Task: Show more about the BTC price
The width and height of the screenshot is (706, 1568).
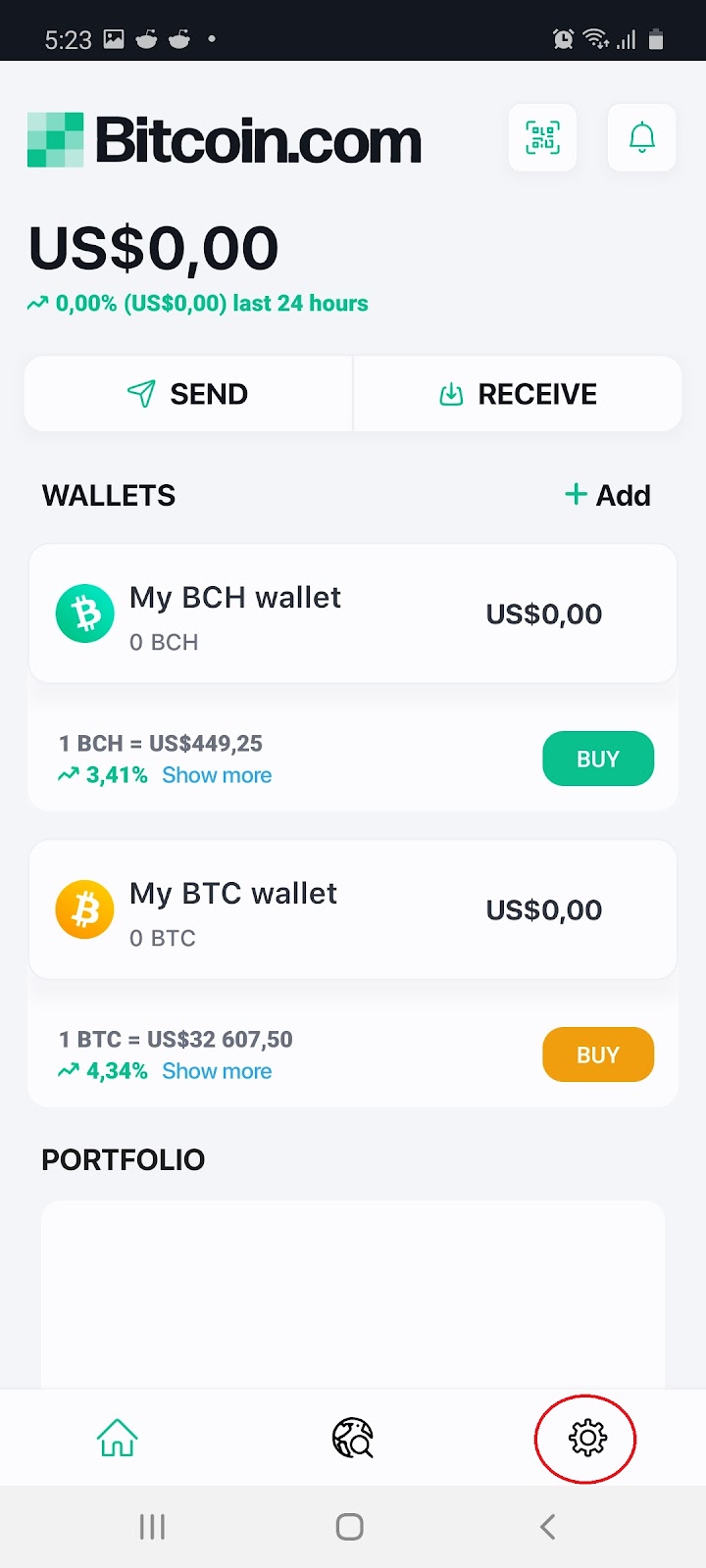Action: click(217, 1071)
